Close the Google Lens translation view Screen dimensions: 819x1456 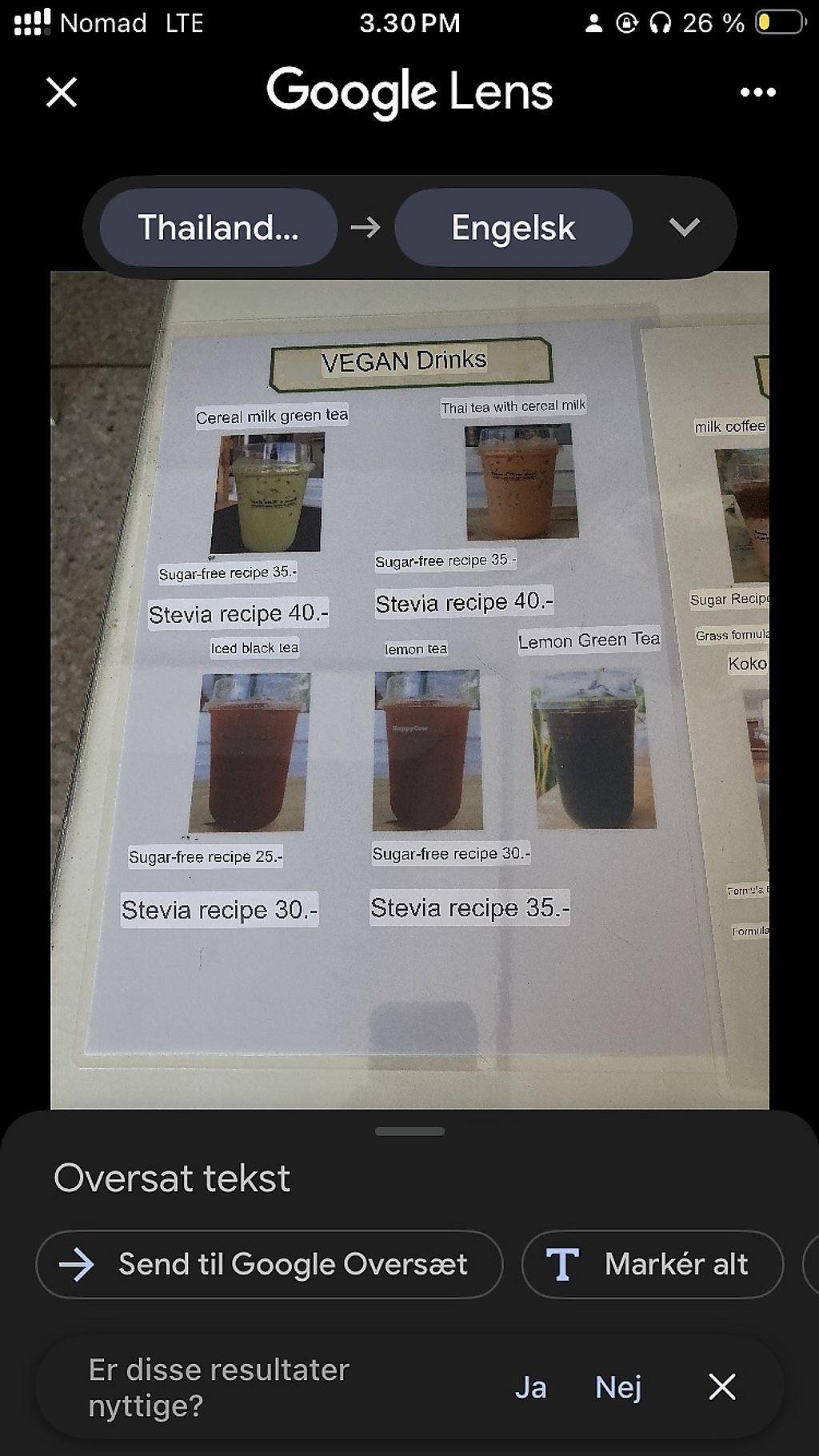(x=62, y=92)
